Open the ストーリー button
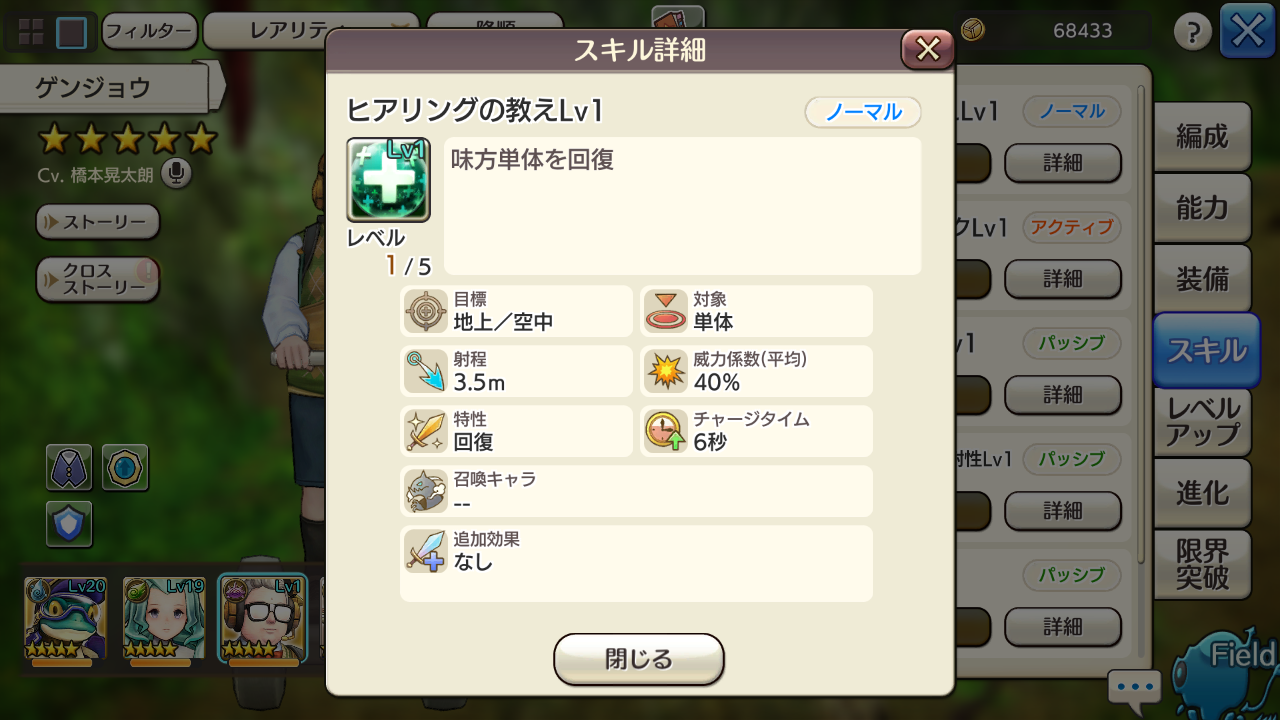Screen dimensions: 1280x720 [x=97, y=221]
